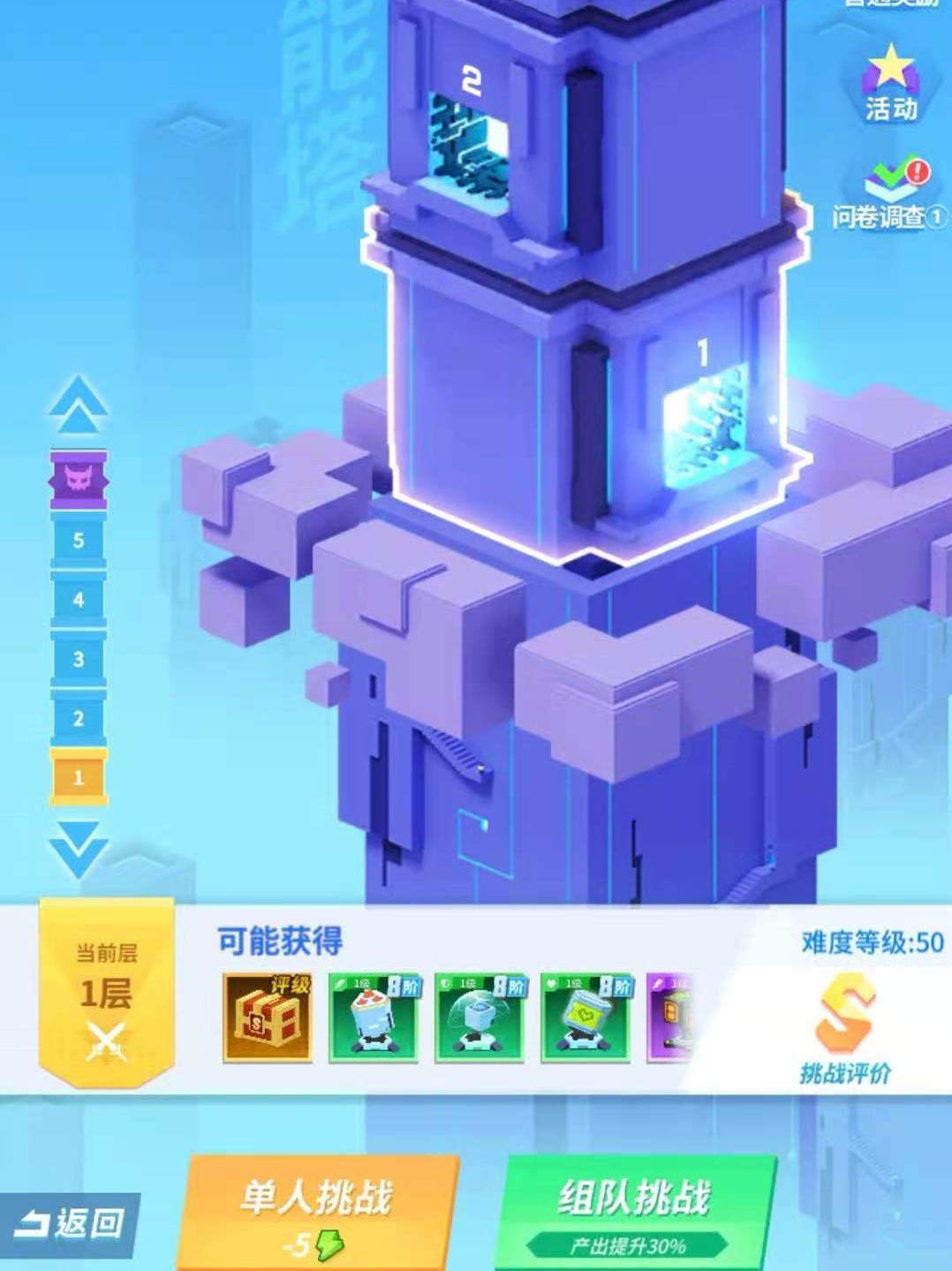Start 组队挑战 team challenge
This screenshot has height=1271, width=952.
tap(634, 1212)
